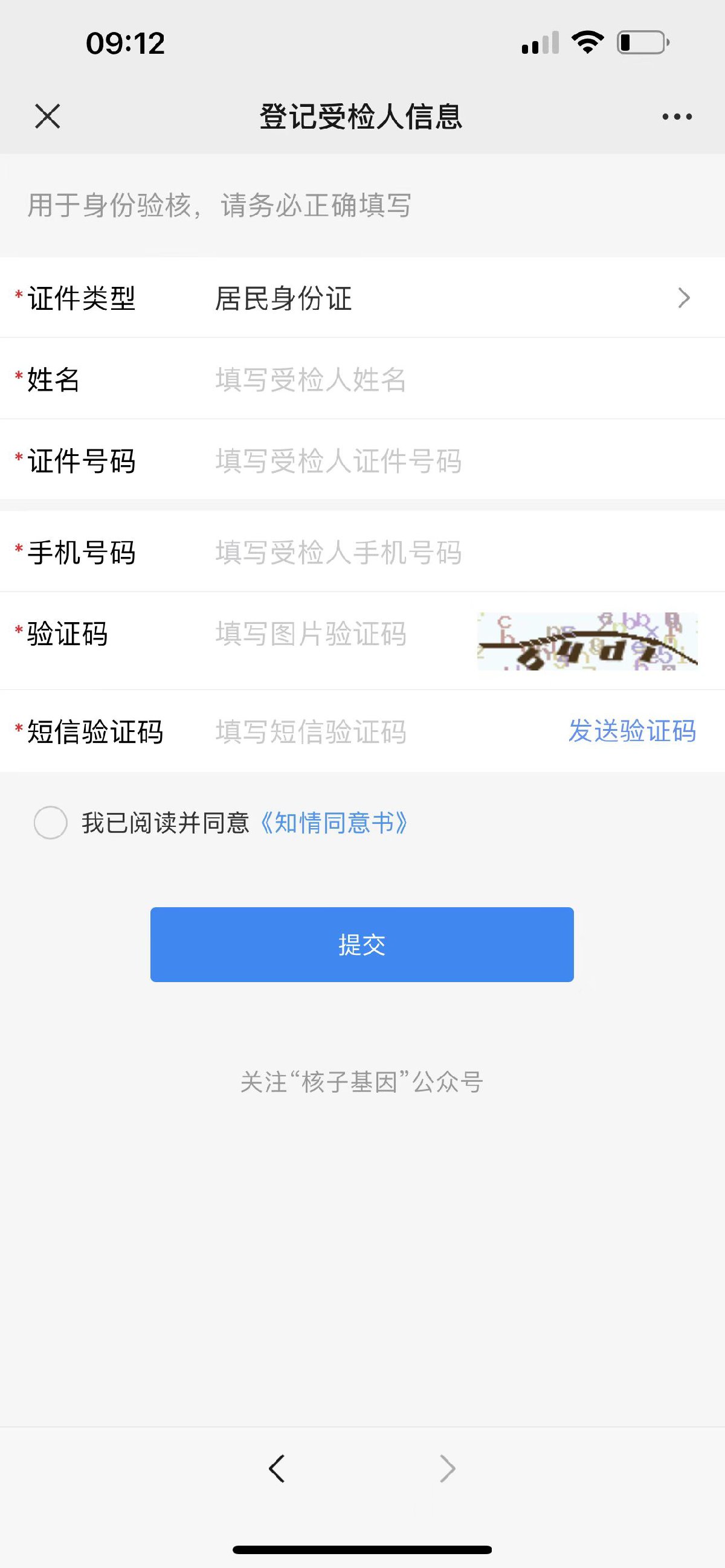Focus the 图片验证码 captcha input
Viewport: 725px width, 1568px height.
click(335, 634)
